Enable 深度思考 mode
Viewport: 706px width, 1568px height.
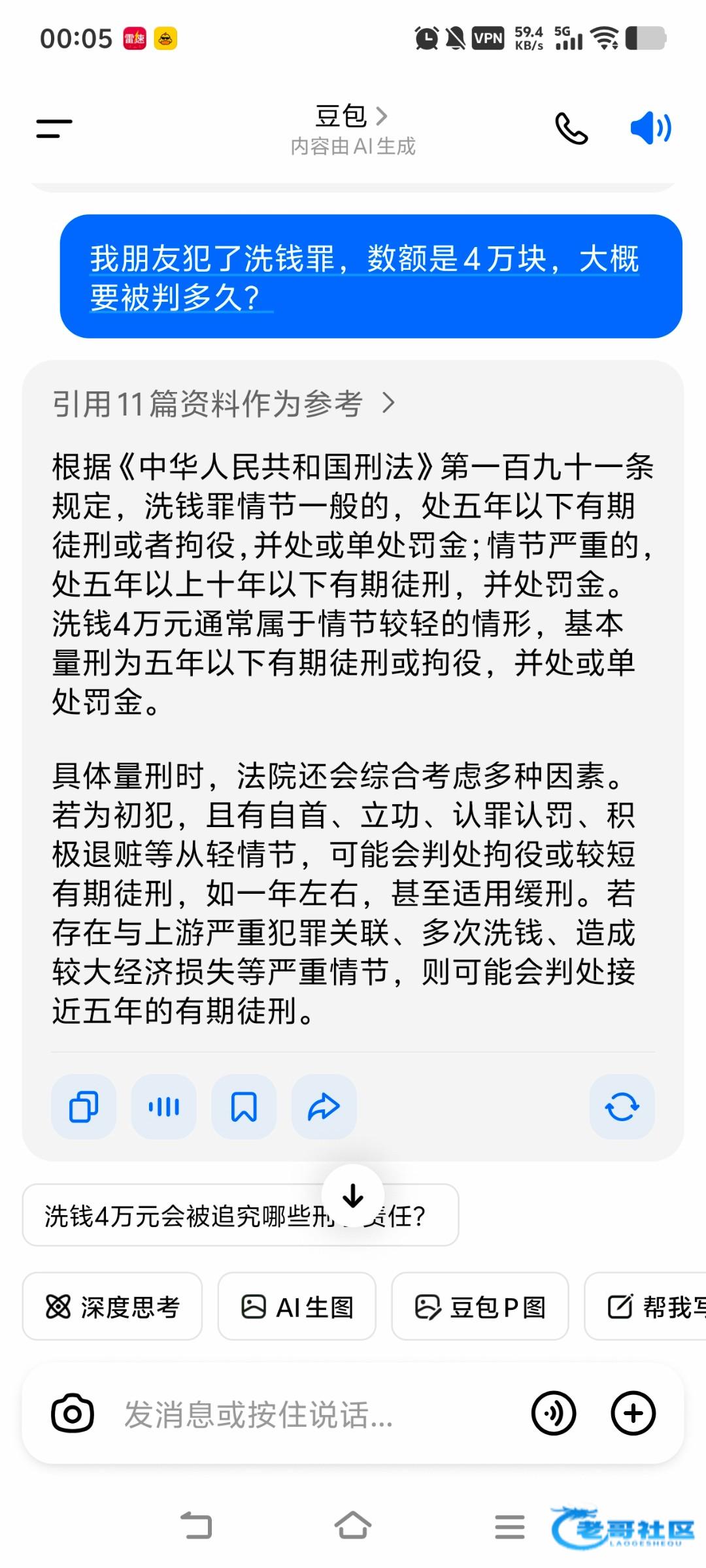click(112, 1307)
